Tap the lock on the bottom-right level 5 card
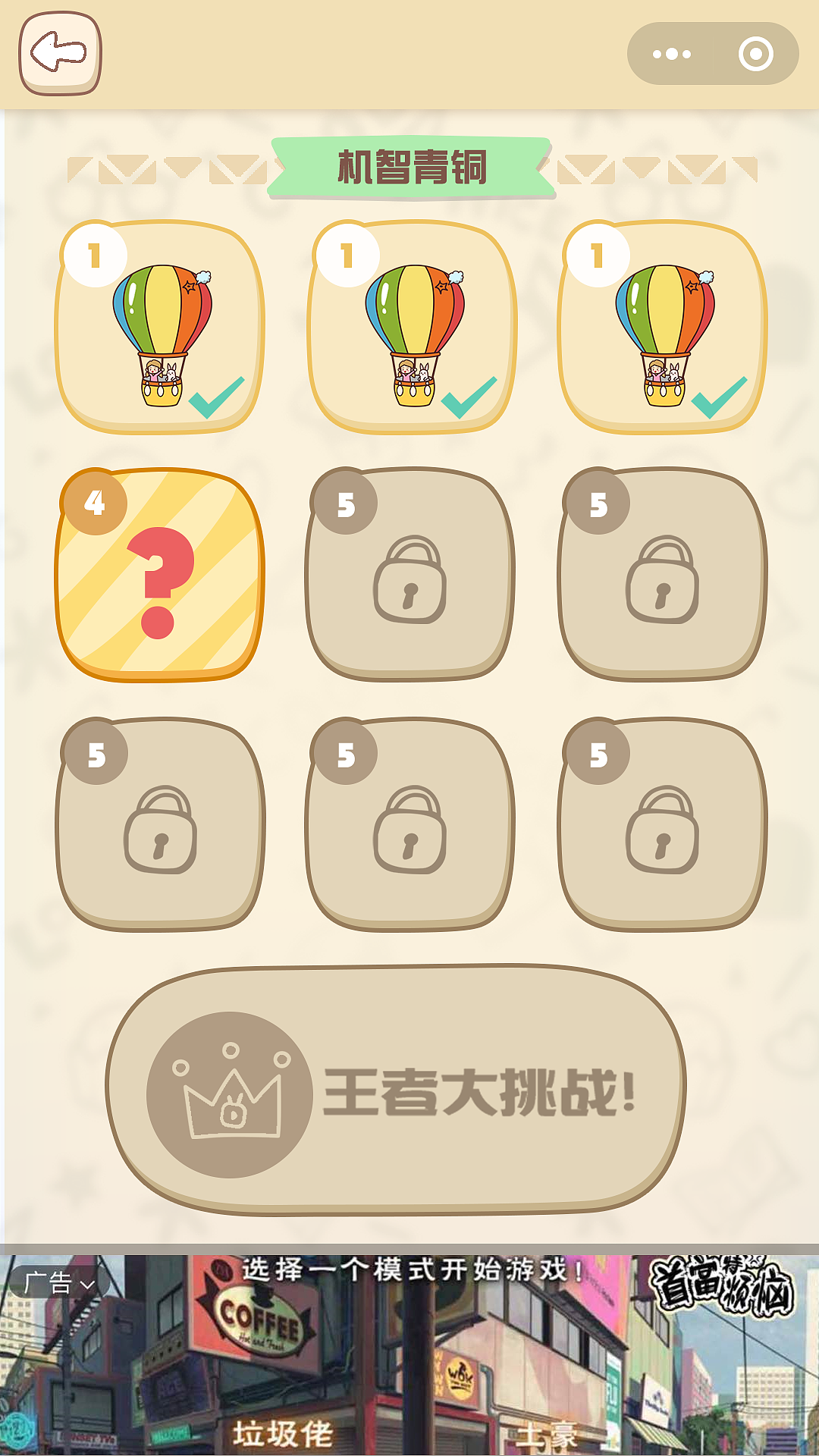The height and width of the screenshot is (1456, 819). coord(664,830)
